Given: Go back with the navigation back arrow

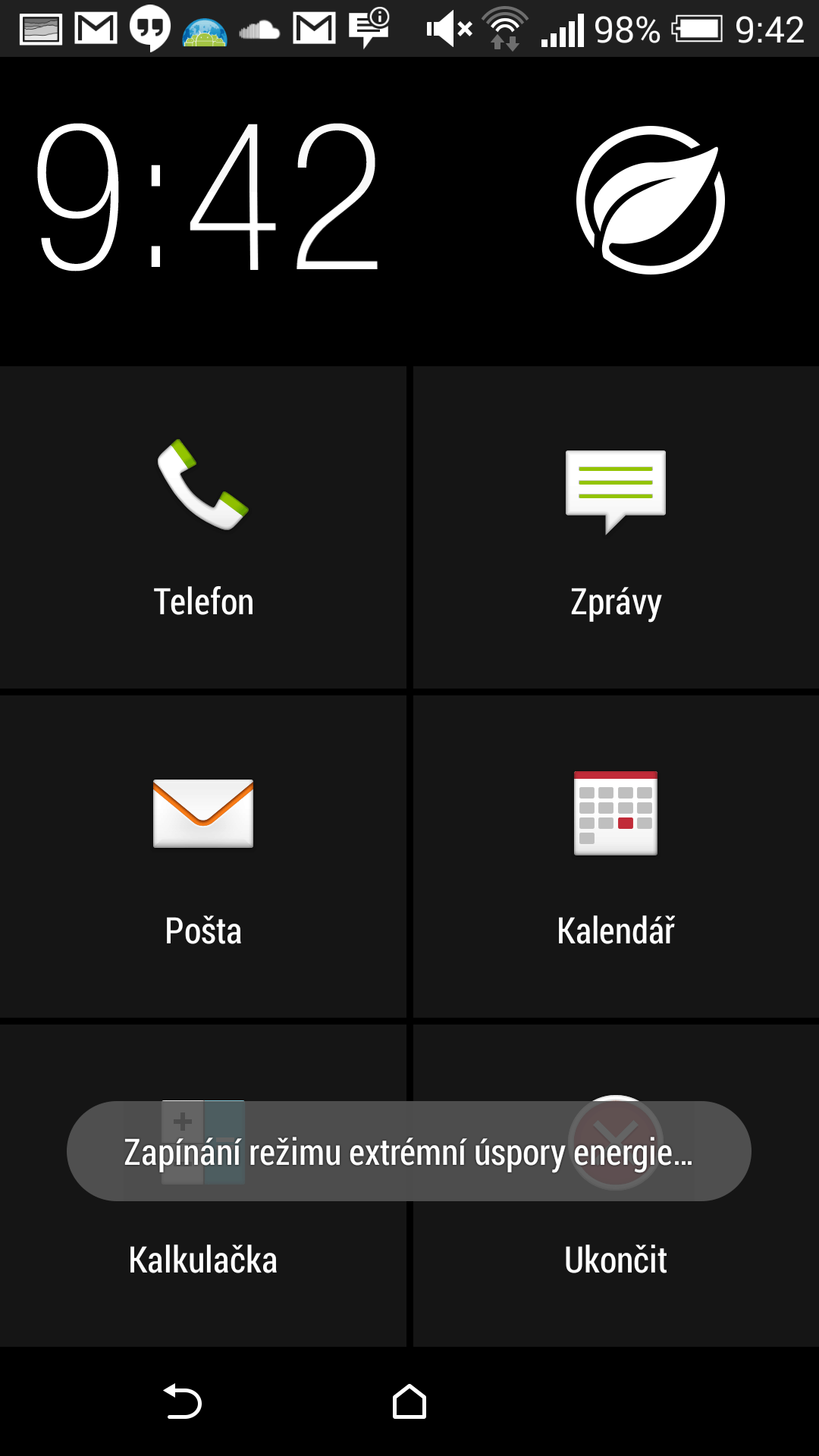Looking at the screenshot, I should (x=183, y=1401).
